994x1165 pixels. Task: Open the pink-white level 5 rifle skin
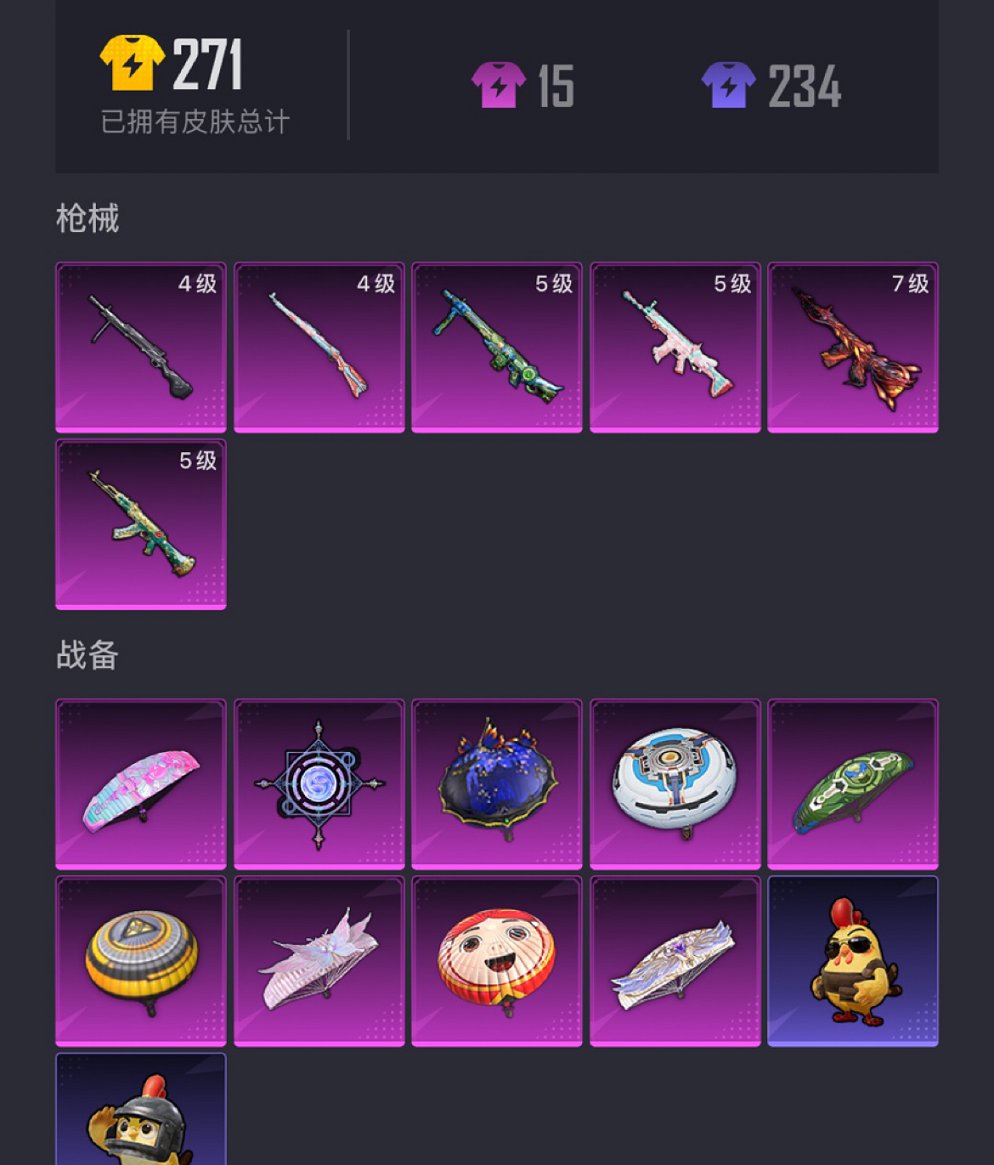[675, 347]
